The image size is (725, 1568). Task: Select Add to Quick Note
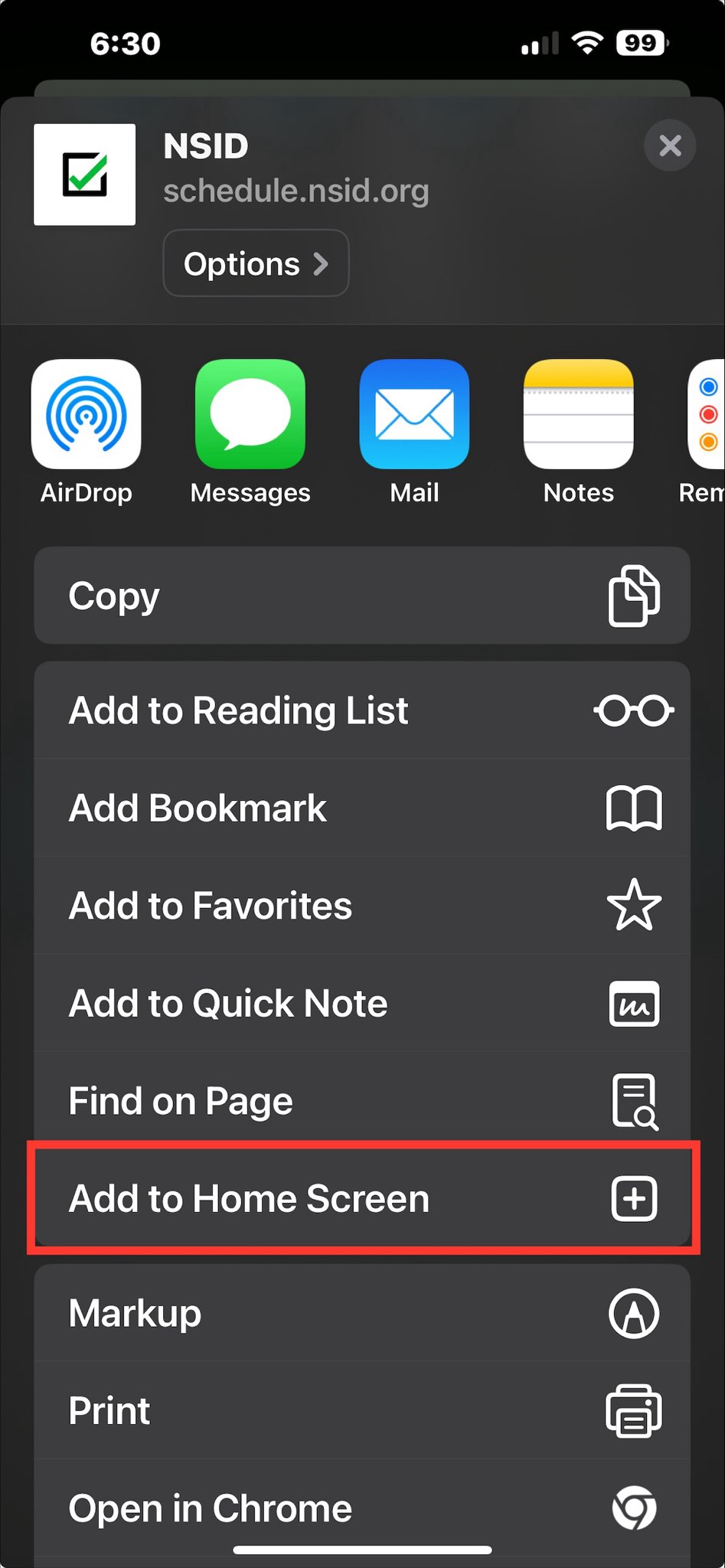click(x=361, y=1004)
